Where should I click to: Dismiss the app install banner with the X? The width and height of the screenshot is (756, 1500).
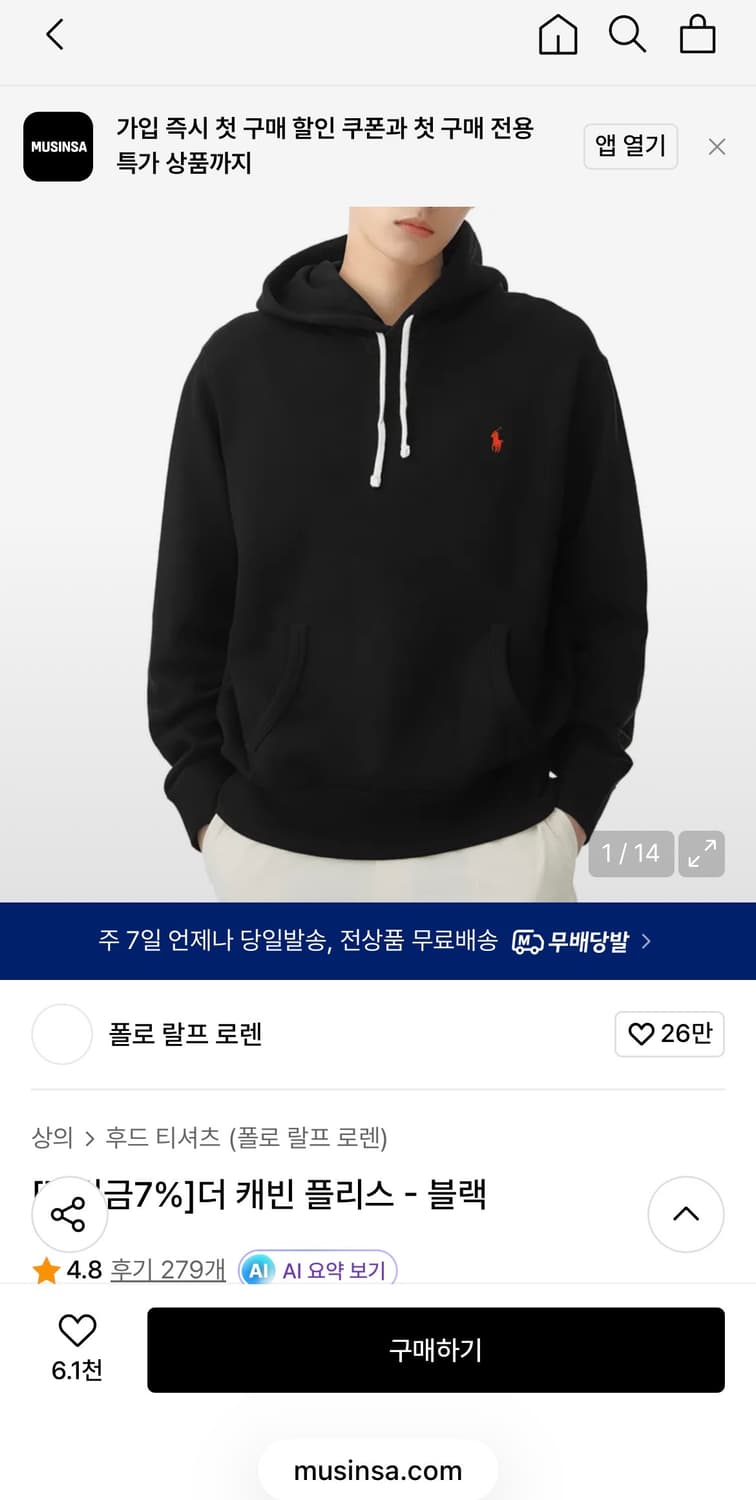716,146
